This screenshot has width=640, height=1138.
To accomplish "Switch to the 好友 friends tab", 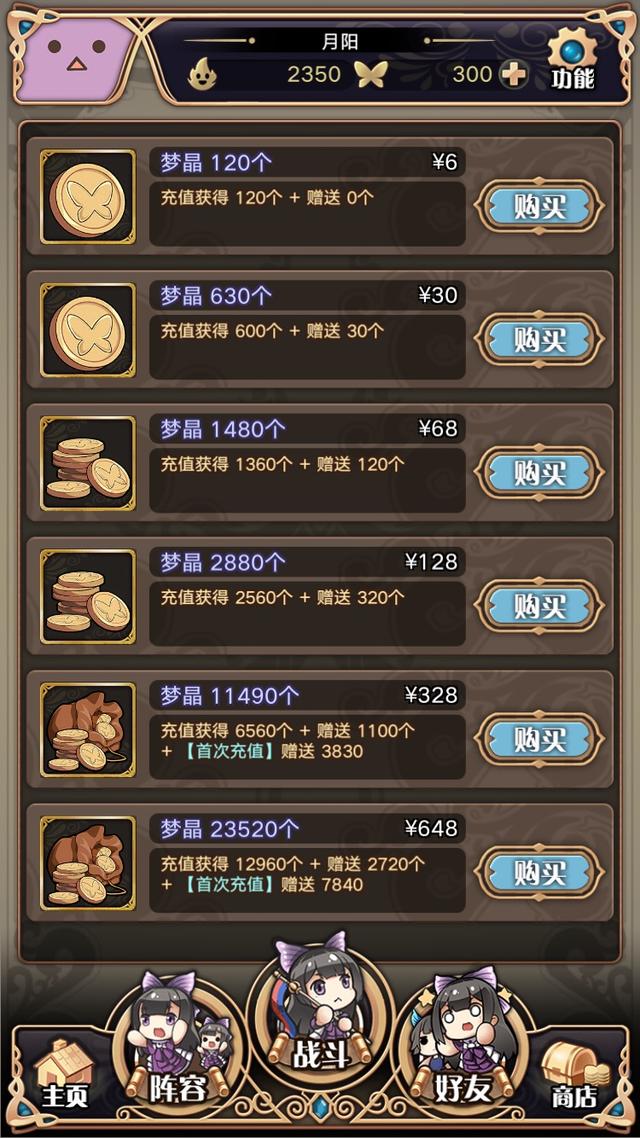I will pos(461,1045).
